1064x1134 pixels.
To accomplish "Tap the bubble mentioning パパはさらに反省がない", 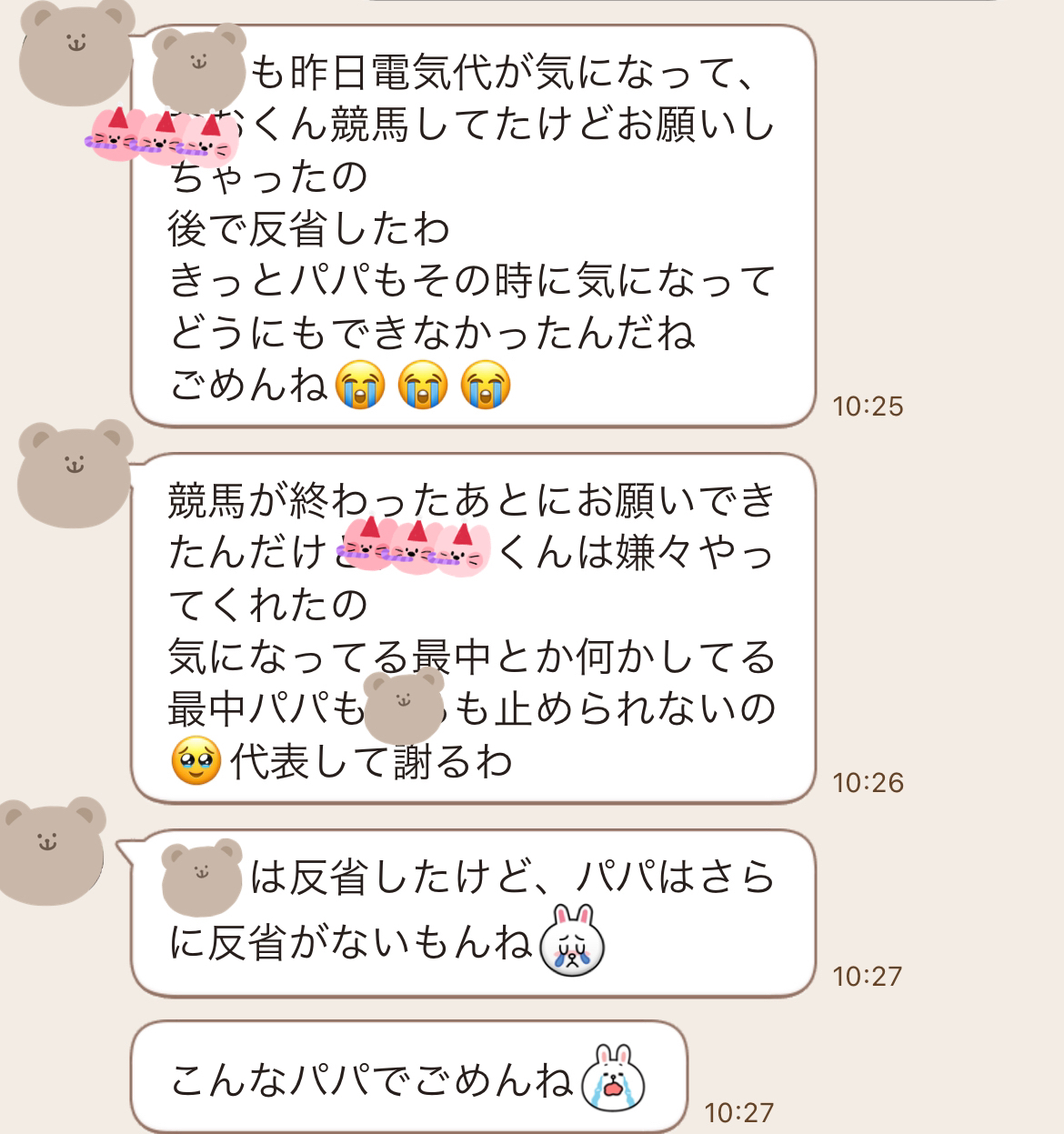I will point(473,909).
